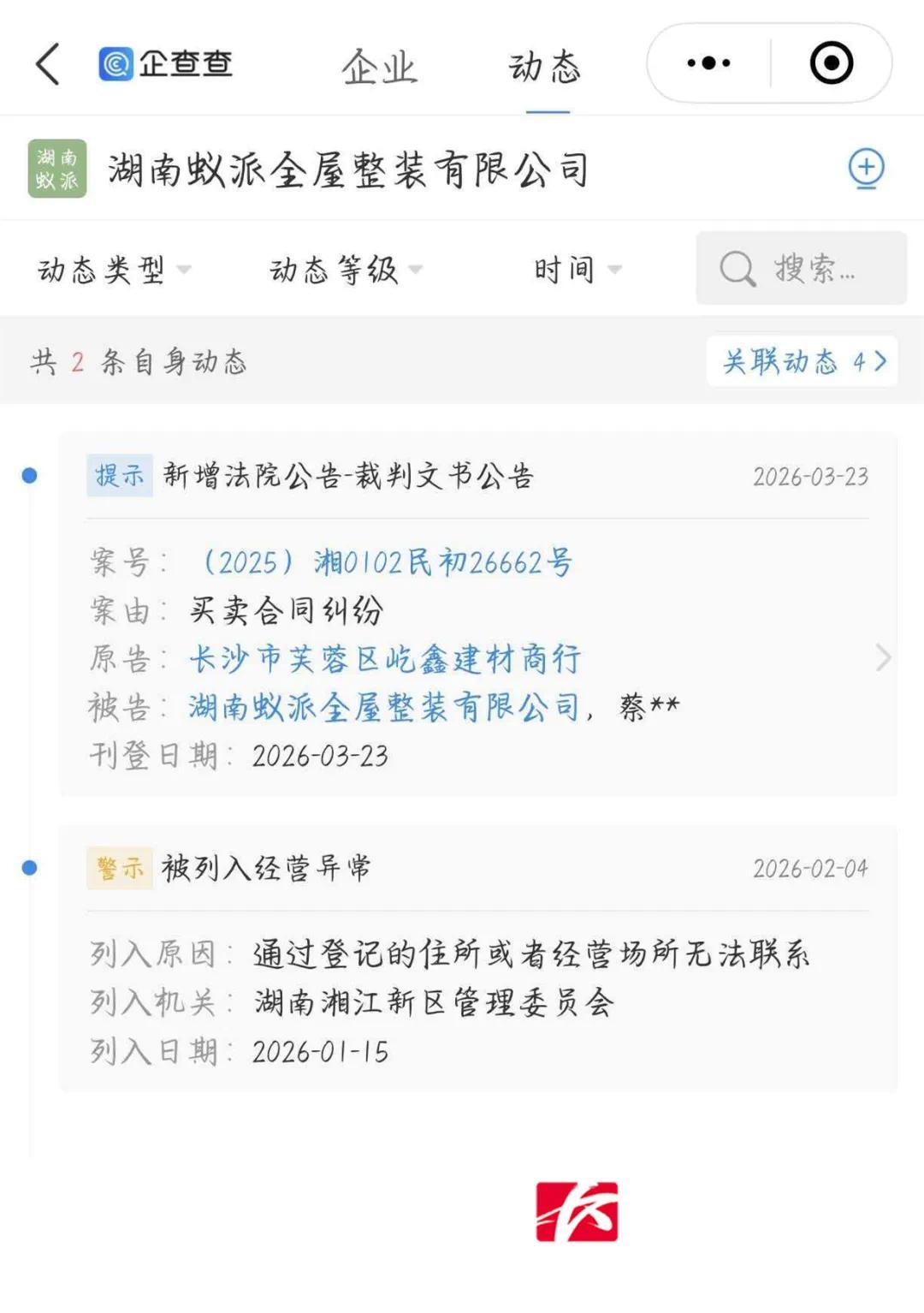Tap the 企查查 app logo icon
This screenshot has height=1313, width=924.
coord(117,63)
